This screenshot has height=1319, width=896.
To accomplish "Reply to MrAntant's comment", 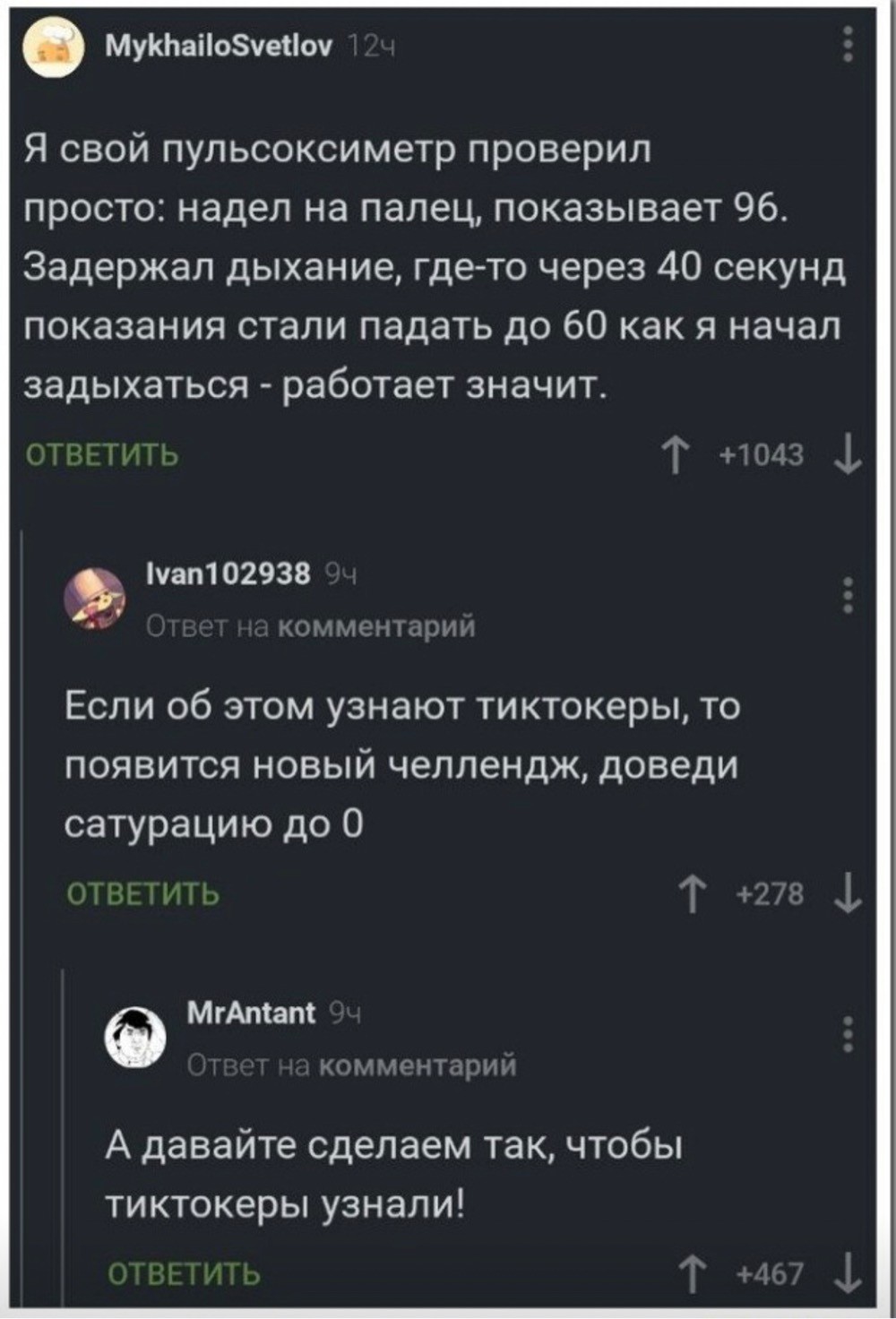I will click(x=184, y=1273).
